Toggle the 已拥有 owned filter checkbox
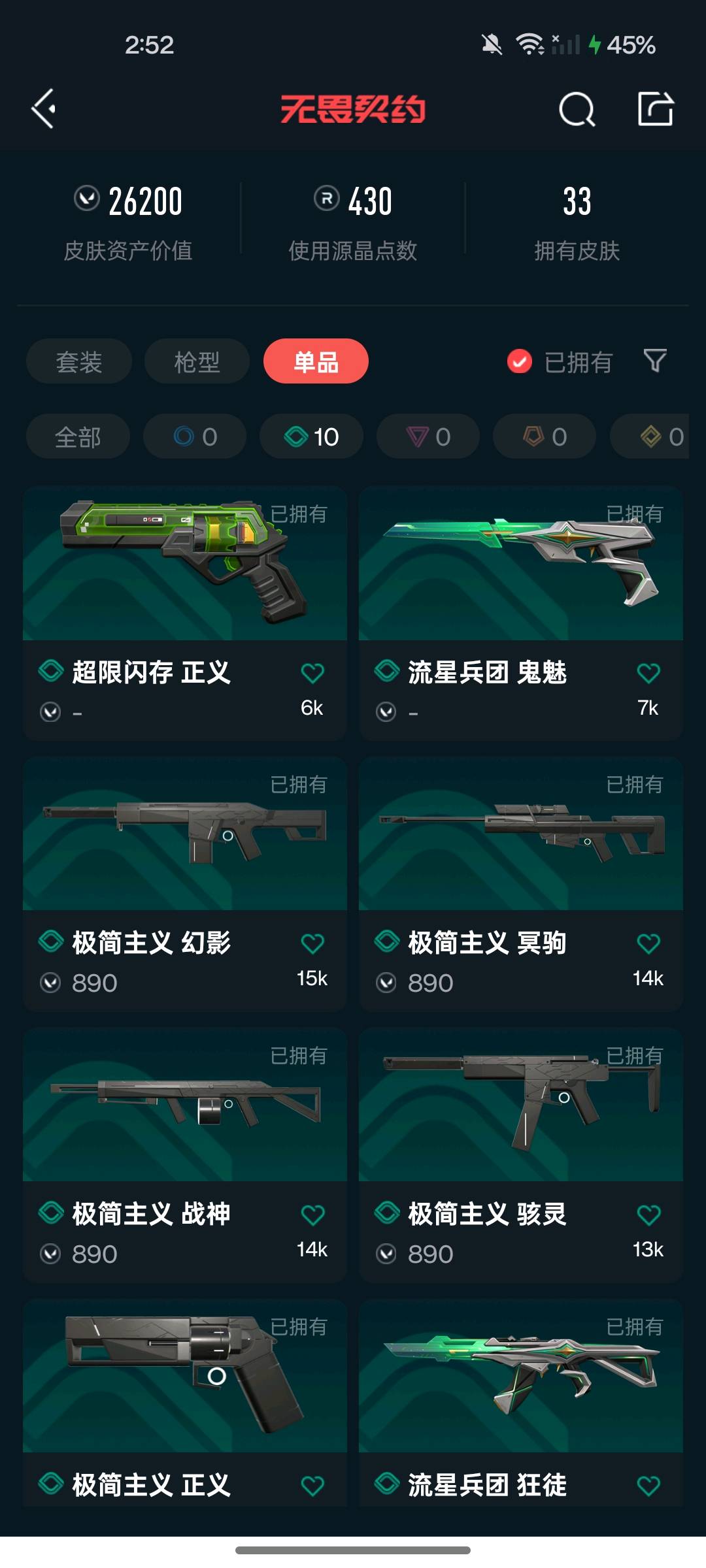The image size is (706, 1568). 520,361
